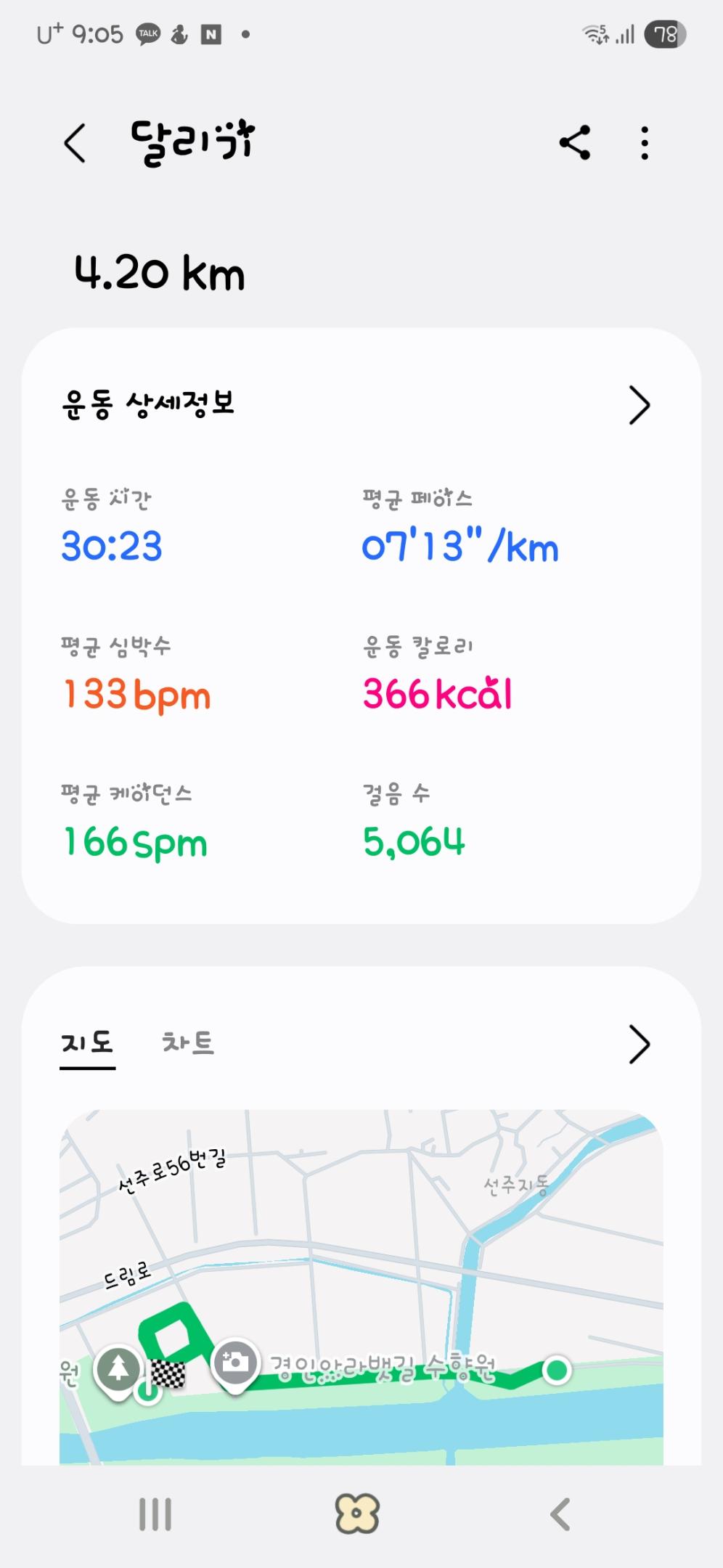Viewport: 723px width, 1568px height.
Task: Open the three-dot overflow menu
Action: click(645, 142)
